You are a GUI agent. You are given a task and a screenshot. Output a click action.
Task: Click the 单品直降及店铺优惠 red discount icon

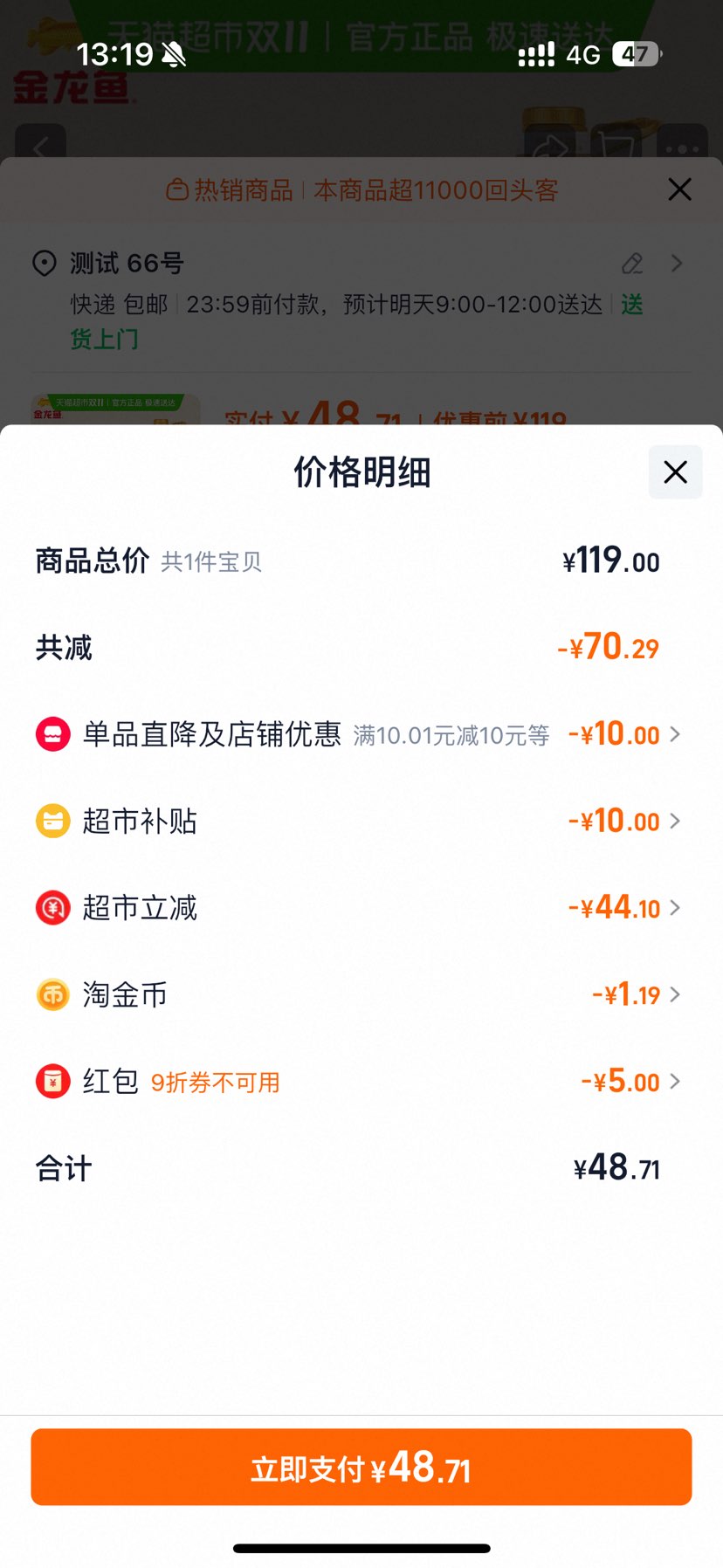click(x=52, y=734)
